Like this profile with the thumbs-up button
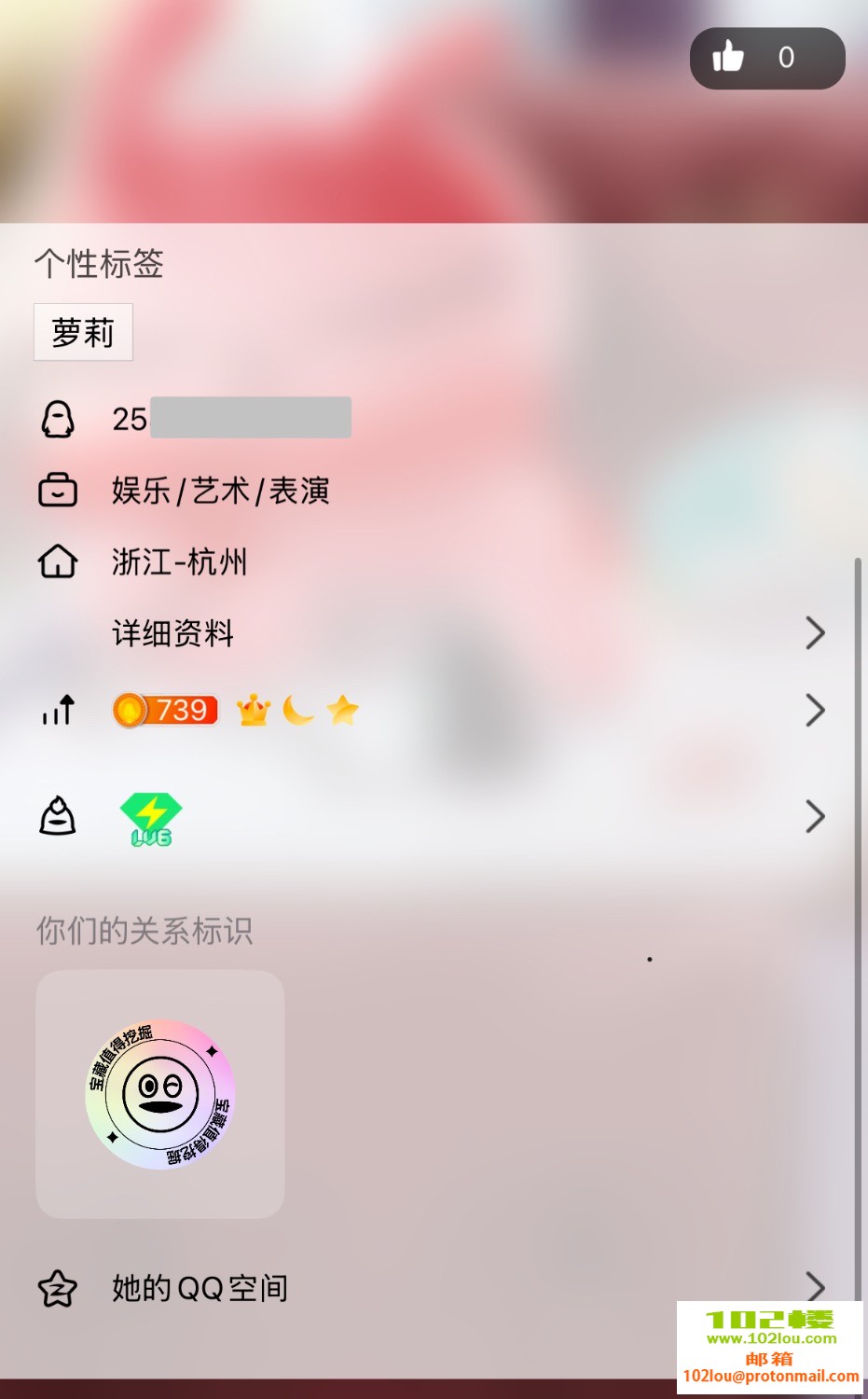The image size is (868, 1399). (765, 58)
